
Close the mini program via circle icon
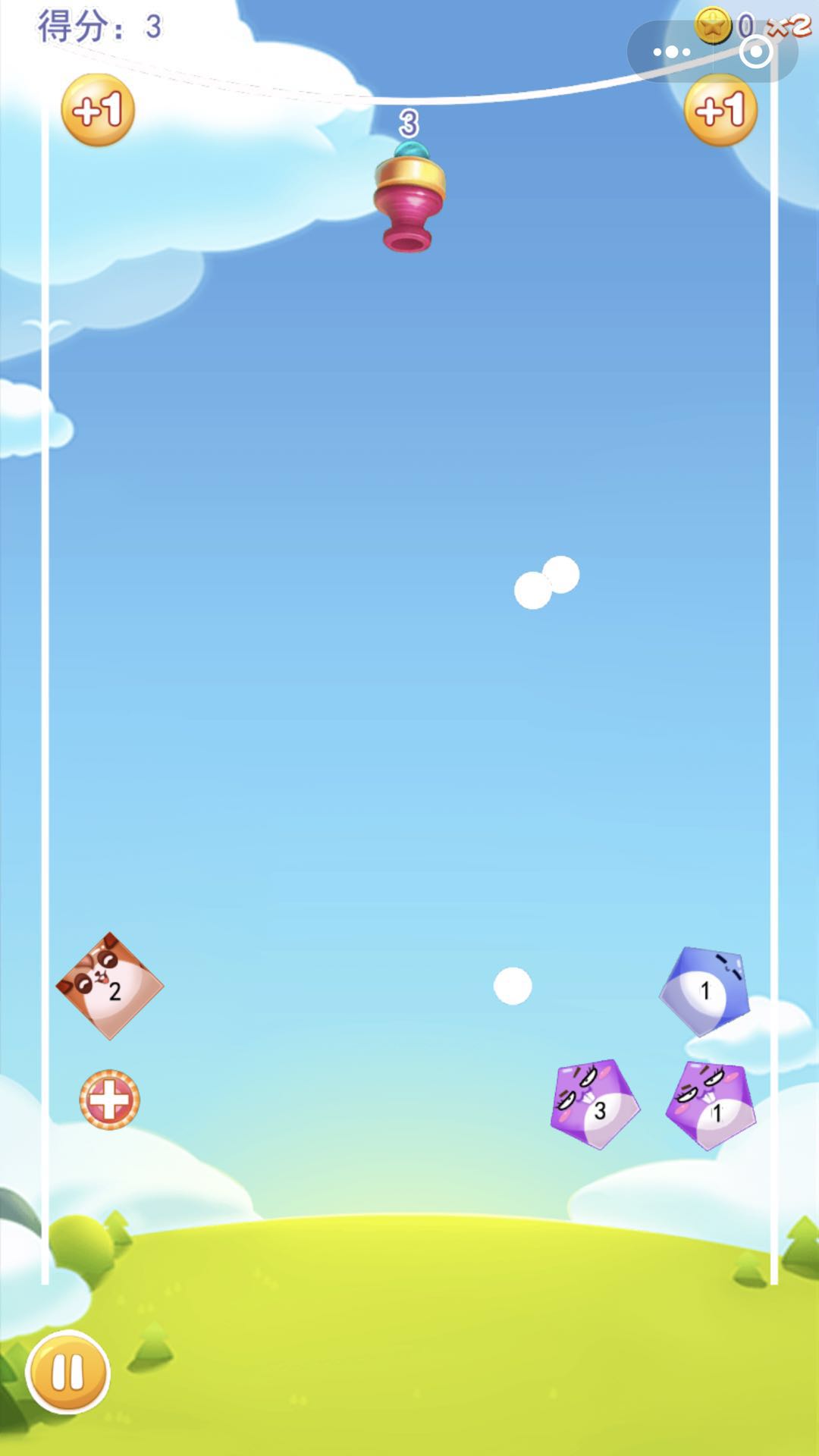pos(755,52)
